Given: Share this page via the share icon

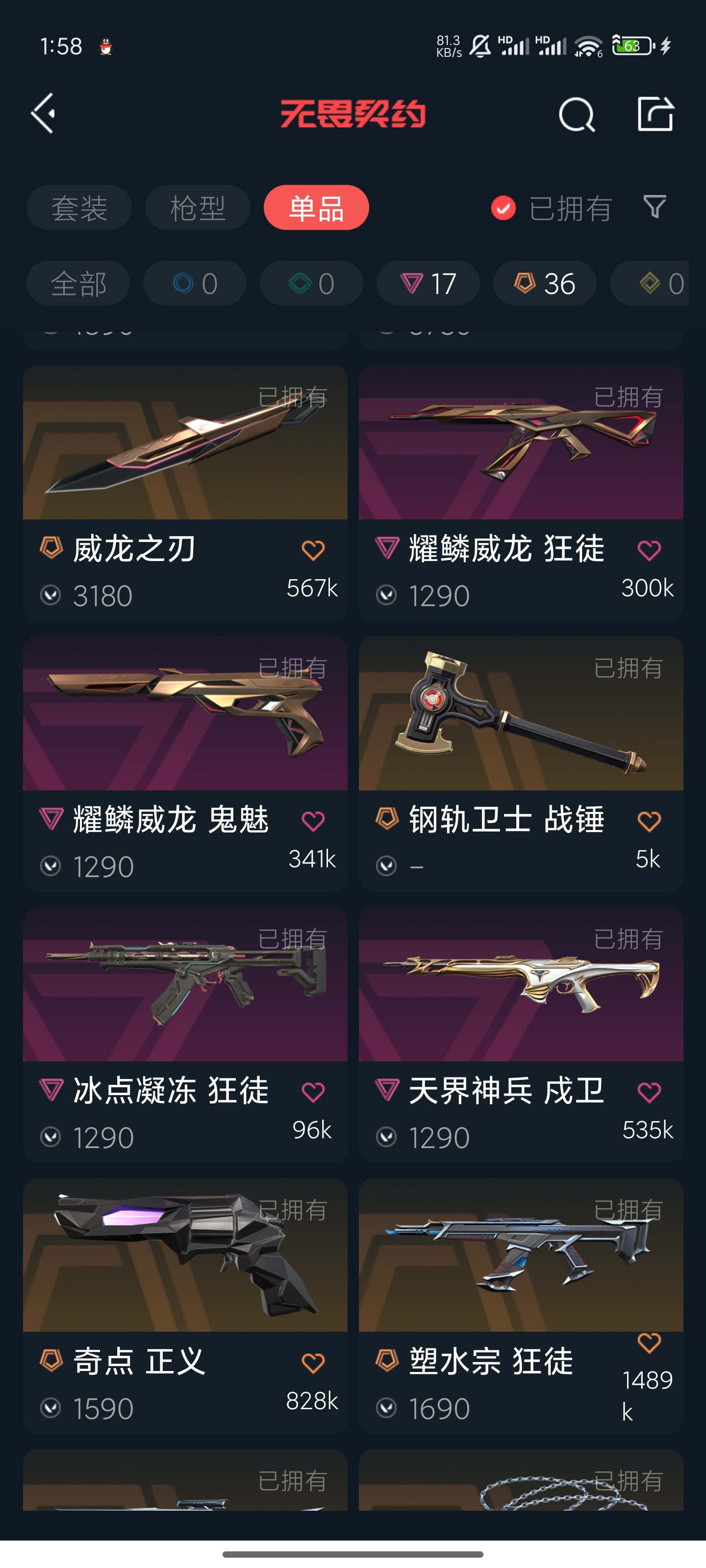Looking at the screenshot, I should coord(656,114).
